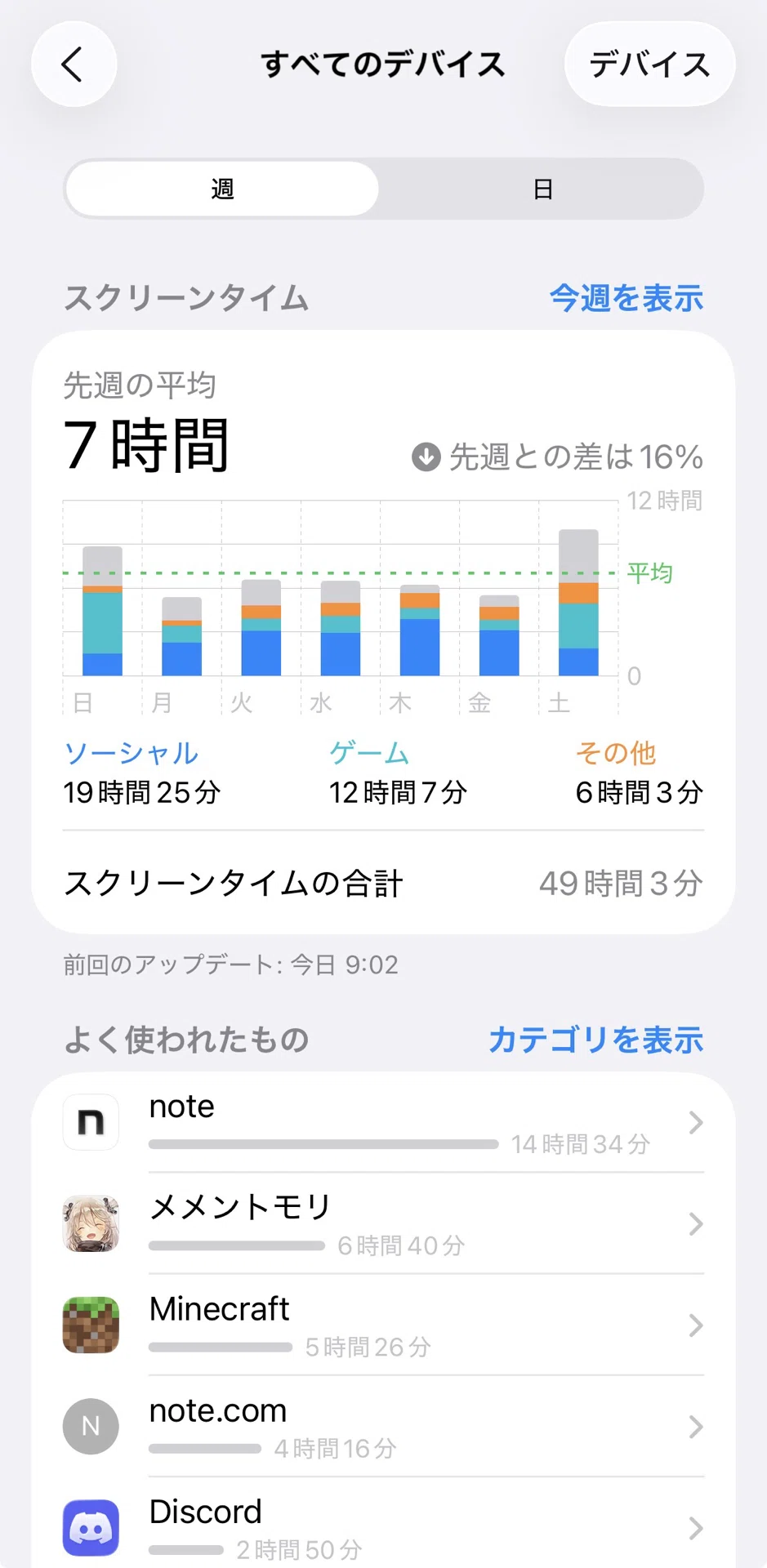Open usage details for メメントモリ

(383, 1223)
